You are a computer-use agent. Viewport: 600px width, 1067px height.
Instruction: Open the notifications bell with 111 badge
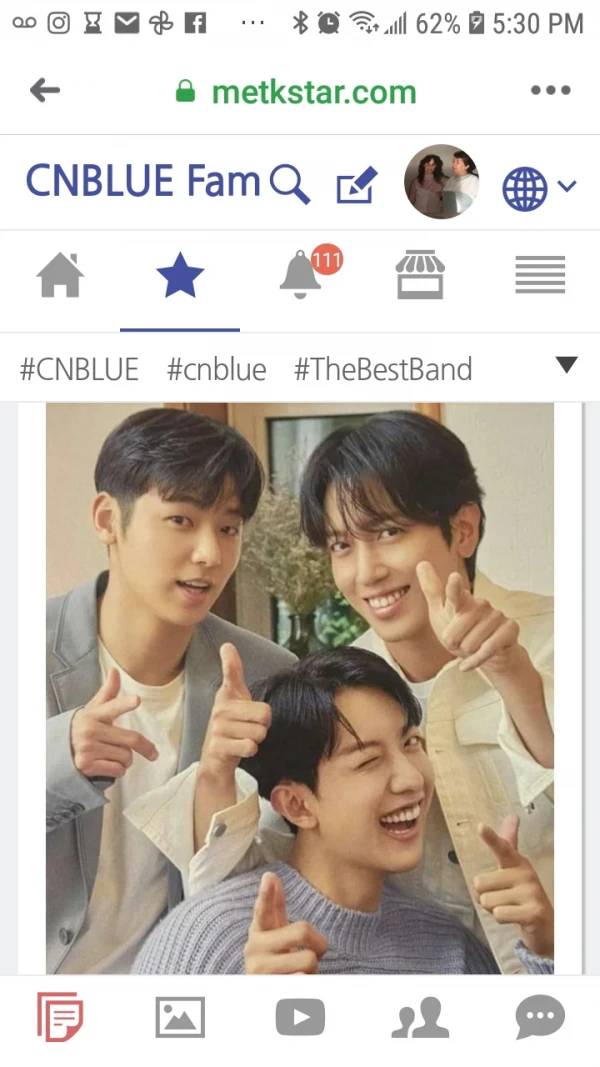tap(302, 275)
